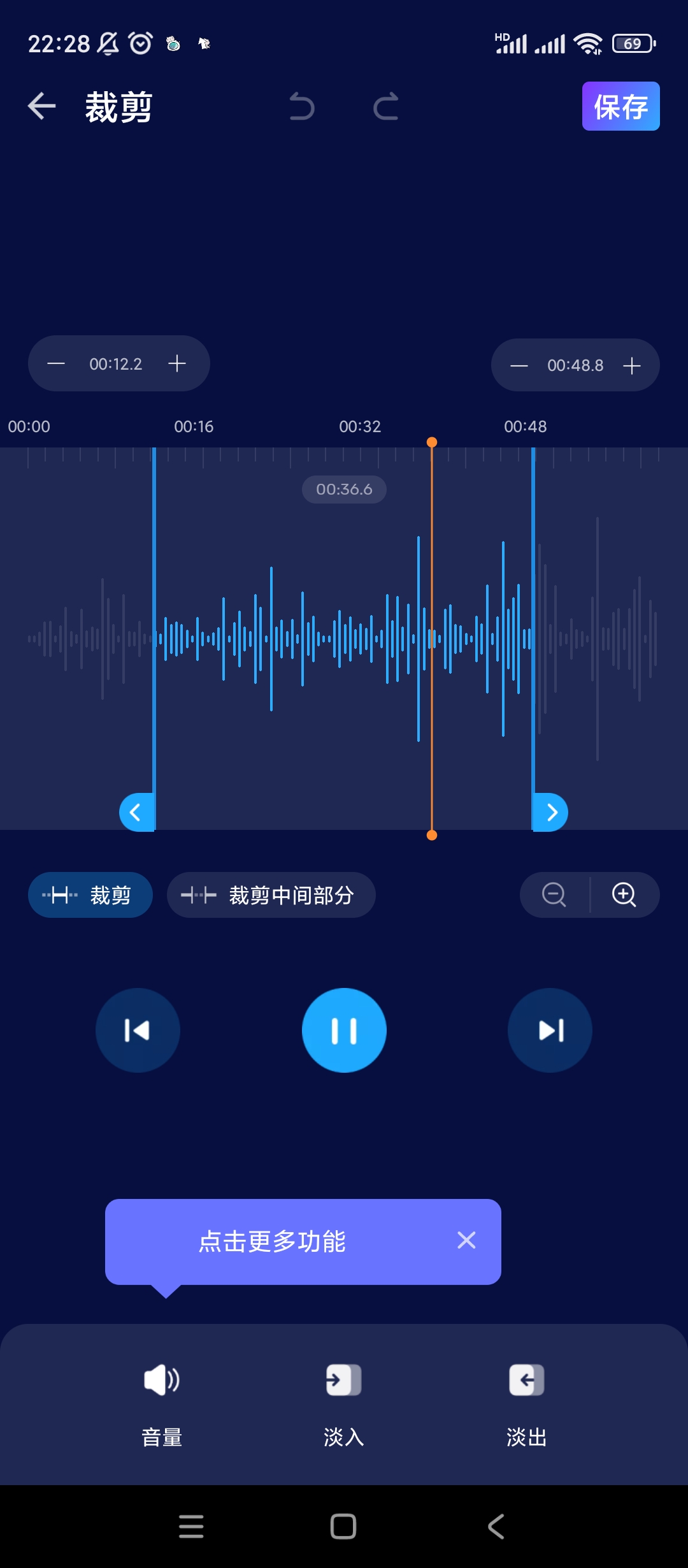Screen dimensions: 688x1568
Task: Skip to the clip end
Action: pos(550,1030)
